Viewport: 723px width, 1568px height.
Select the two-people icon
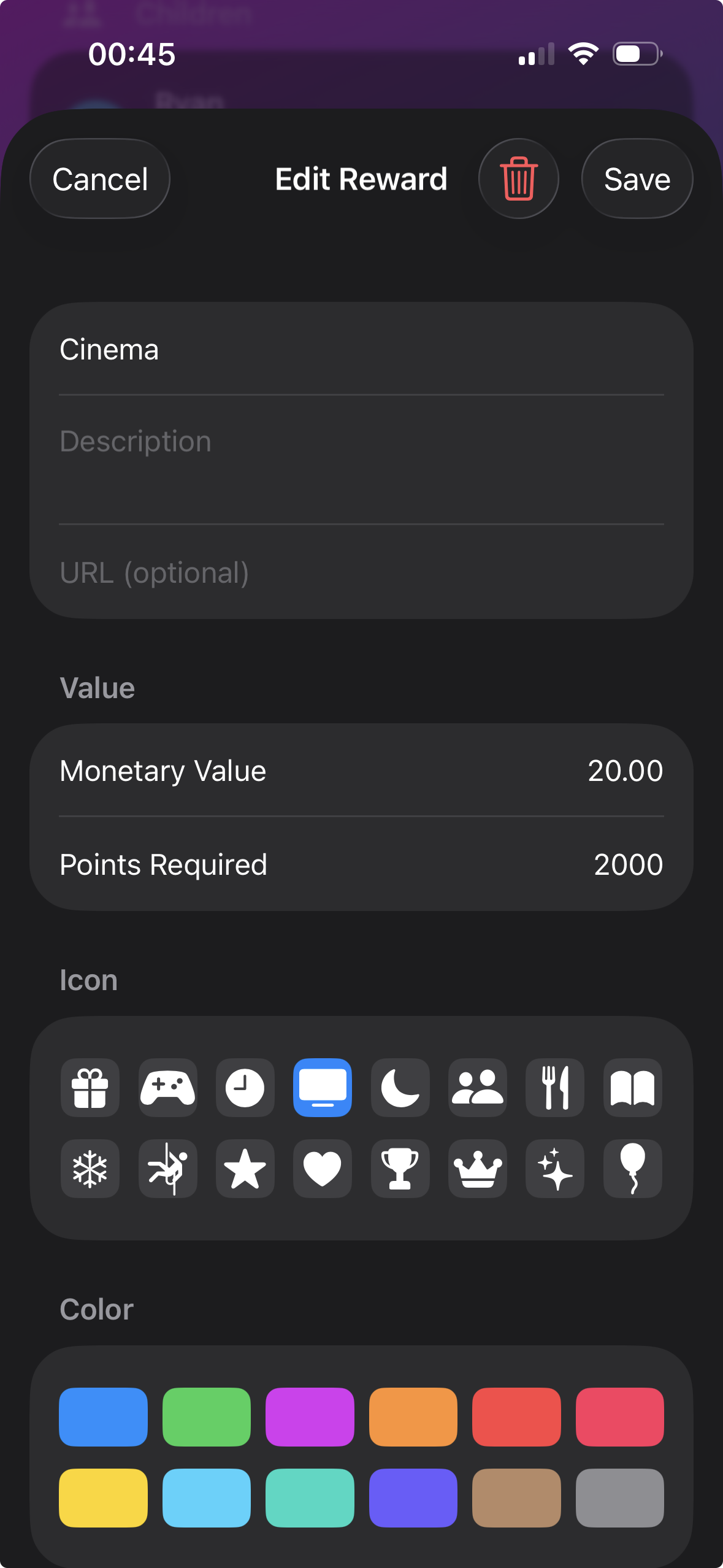tap(477, 1088)
